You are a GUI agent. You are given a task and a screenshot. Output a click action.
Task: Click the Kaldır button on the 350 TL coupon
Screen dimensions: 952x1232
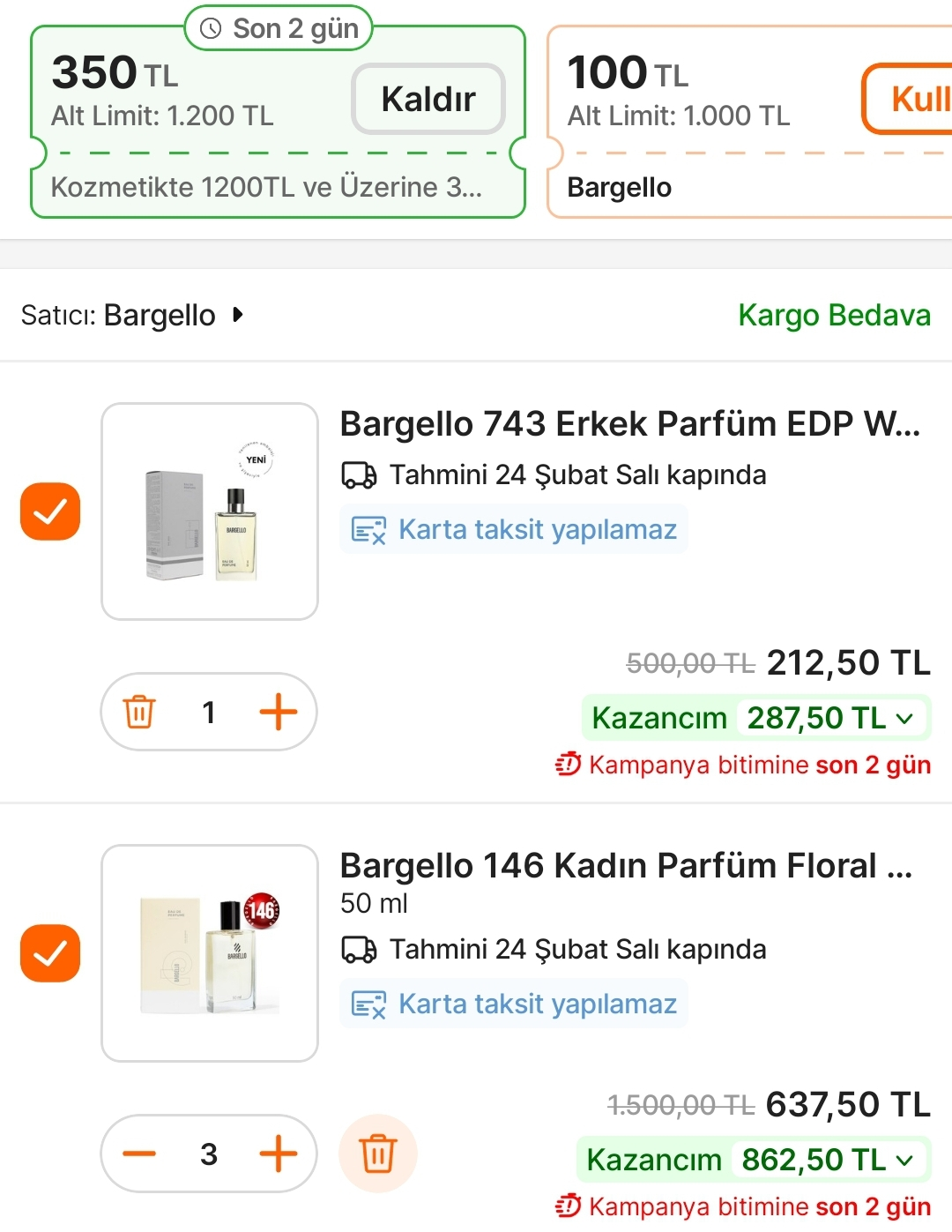(x=427, y=99)
